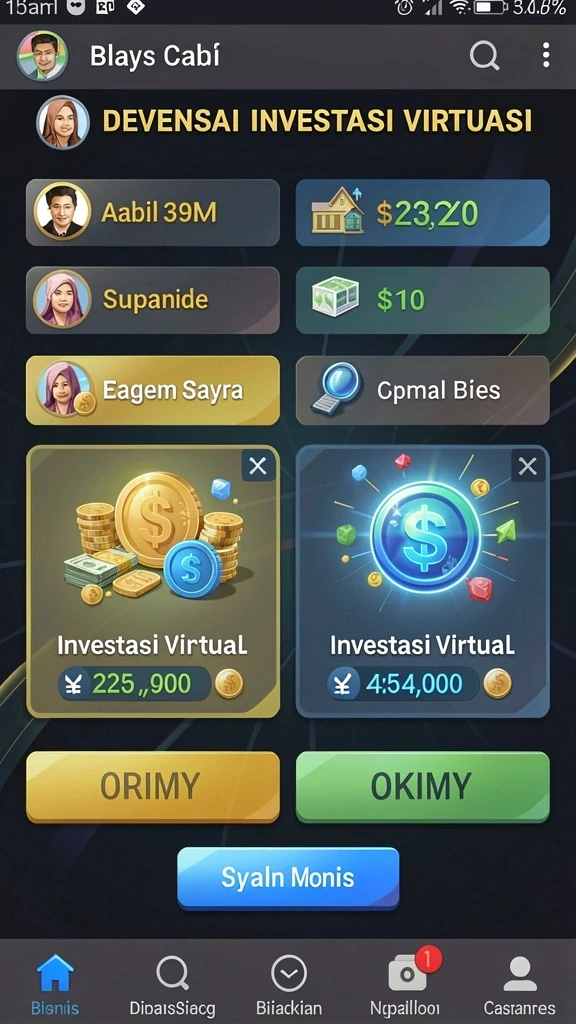Tap the Blays Cabi profile avatar
The image size is (576, 1024).
[42, 56]
